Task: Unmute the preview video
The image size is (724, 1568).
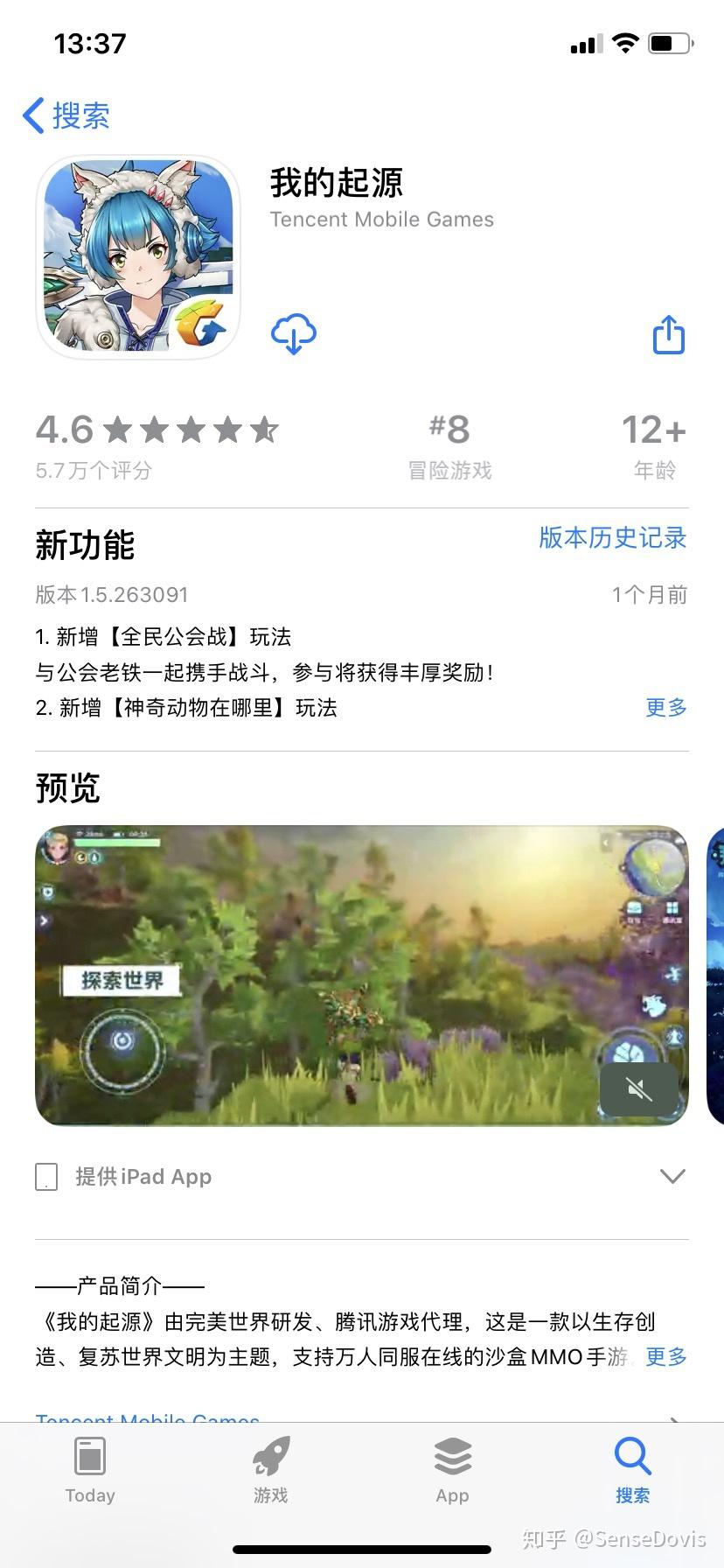Action: pyautogui.click(x=639, y=1089)
